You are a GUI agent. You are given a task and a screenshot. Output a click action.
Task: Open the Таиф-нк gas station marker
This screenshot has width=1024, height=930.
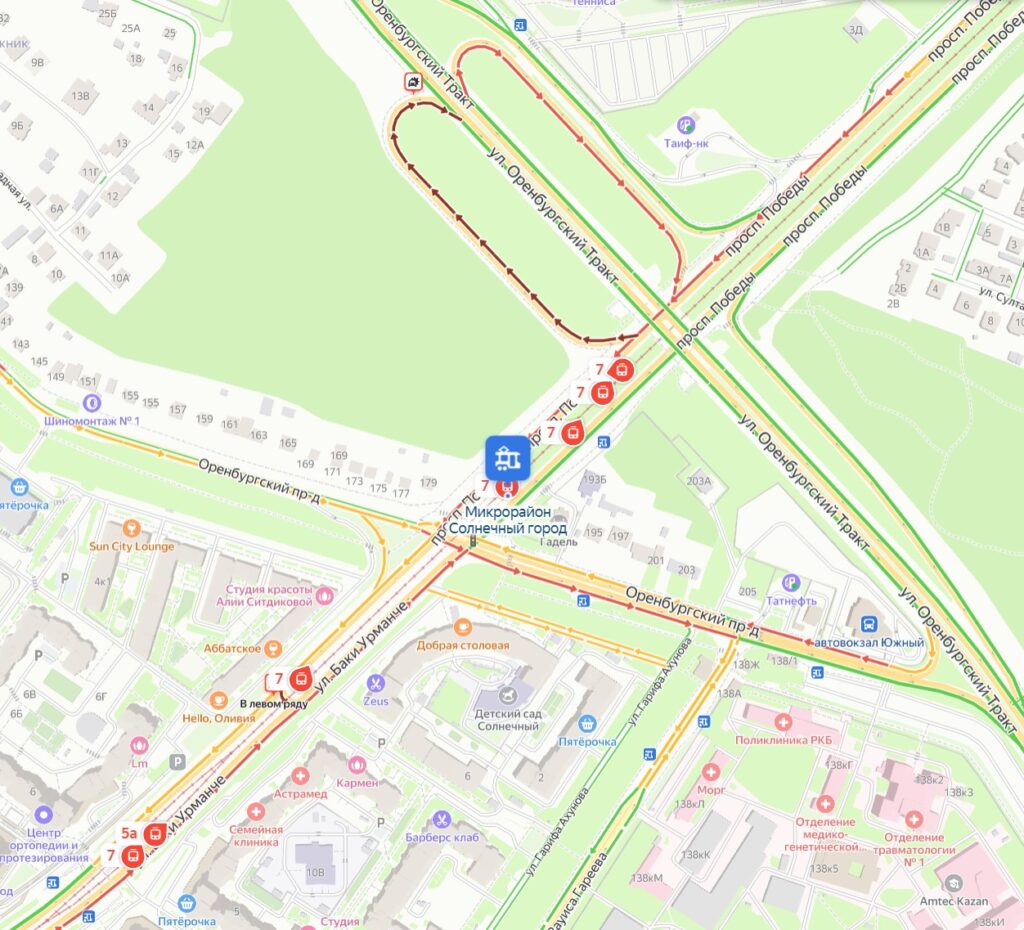click(686, 125)
